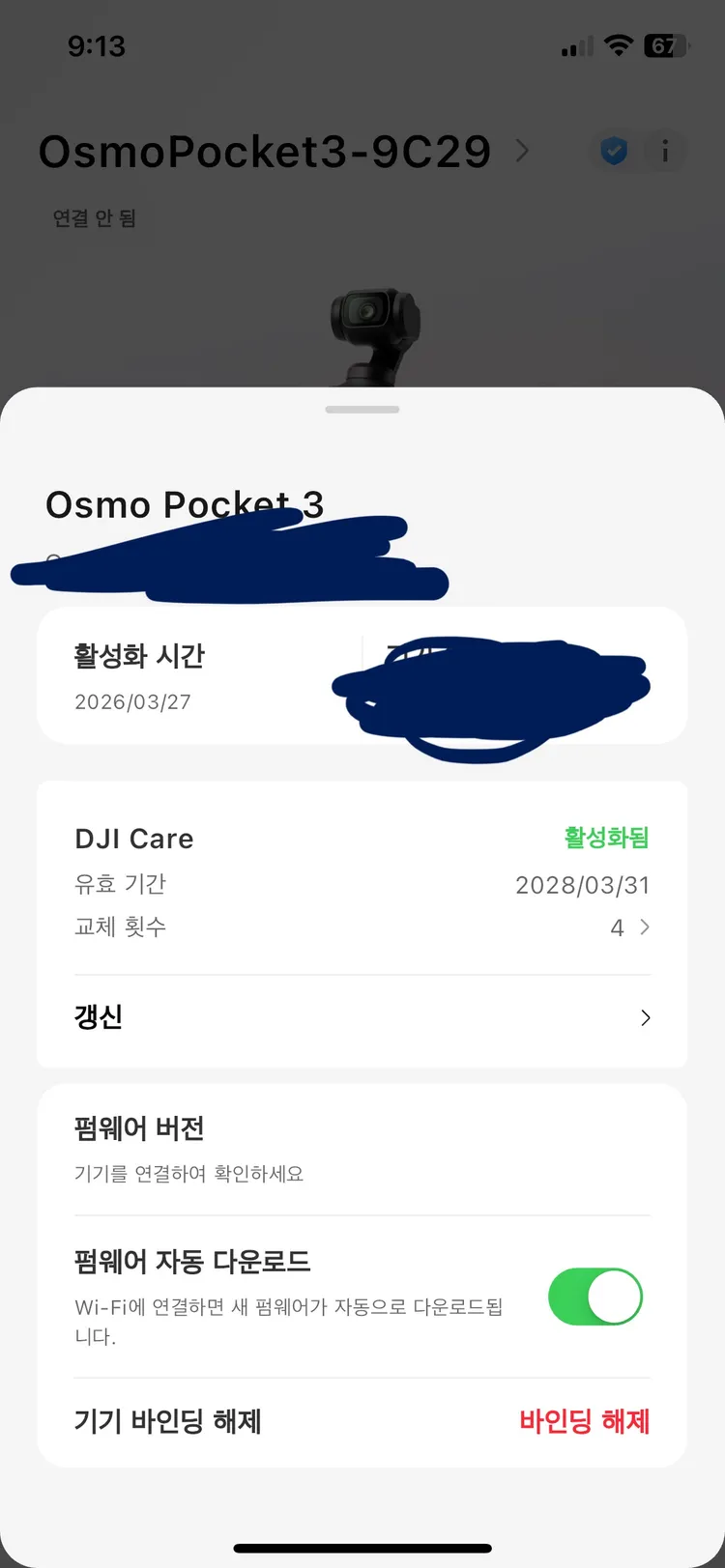Tap the sheet's top grabber handle
725x1568 pixels.
[x=362, y=410]
